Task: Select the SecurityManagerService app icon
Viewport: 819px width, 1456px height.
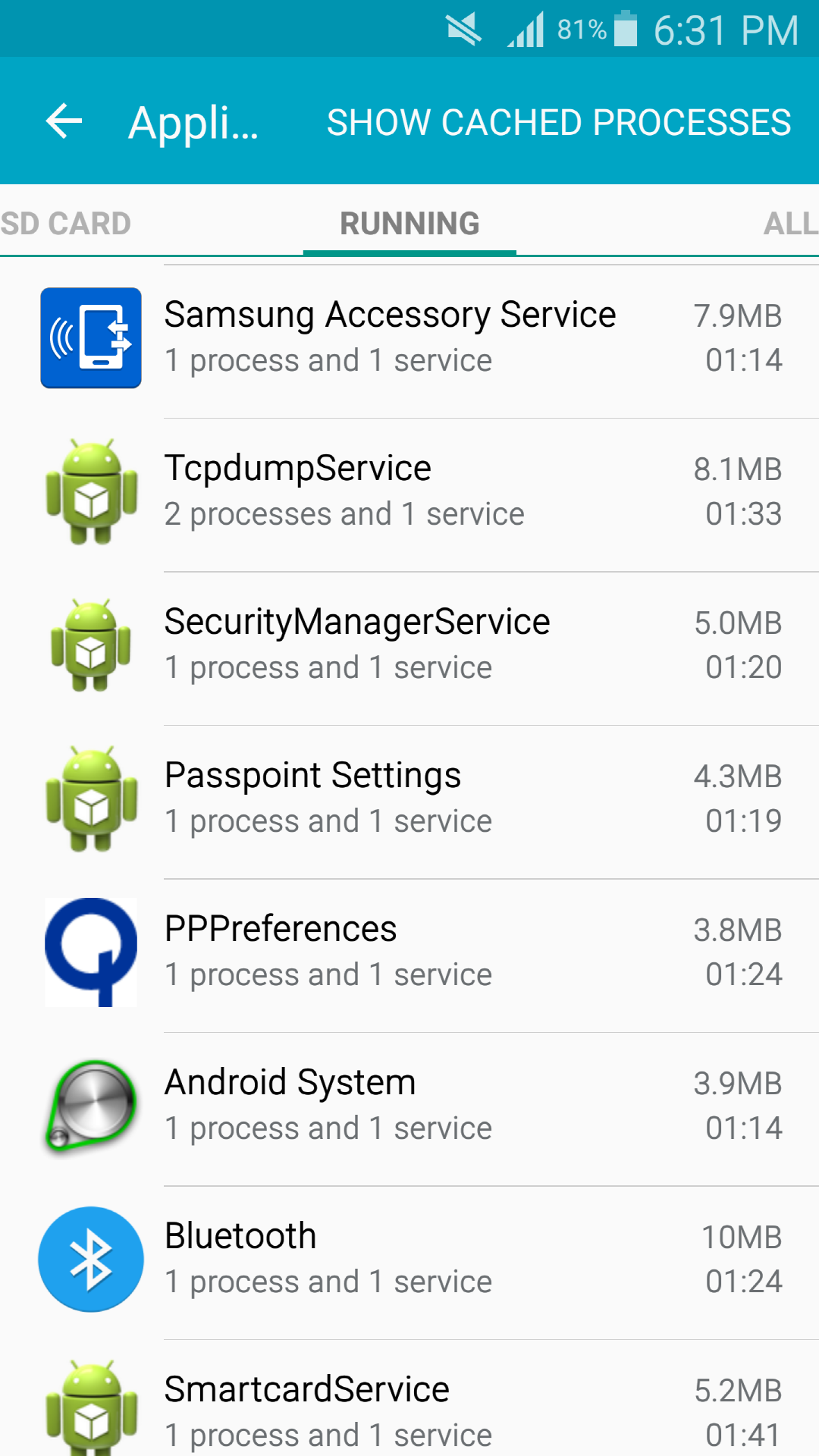Action: pyautogui.click(x=90, y=645)
